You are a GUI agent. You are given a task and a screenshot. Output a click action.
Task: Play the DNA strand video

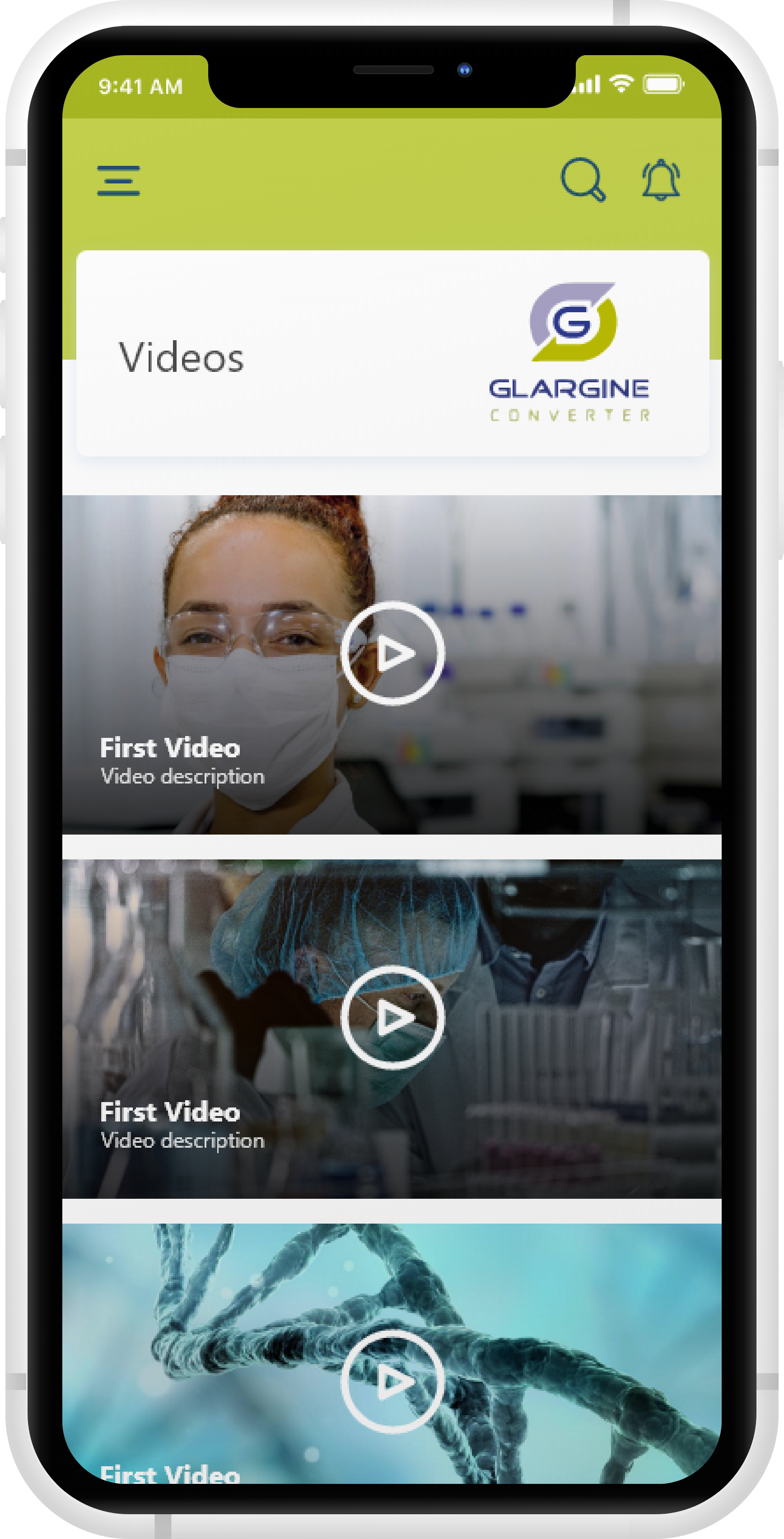coord(392,1381)
